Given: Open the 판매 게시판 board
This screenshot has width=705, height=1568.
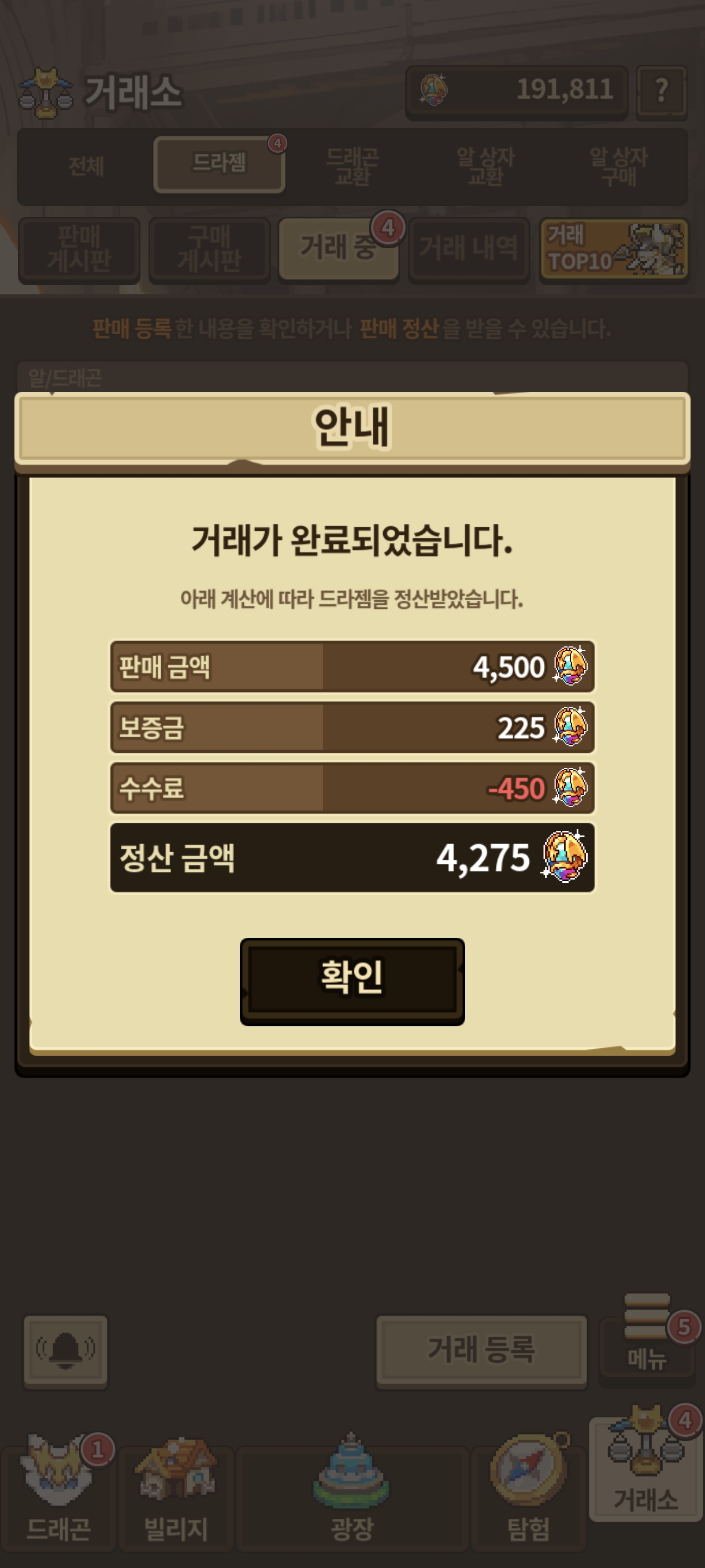Looking at the screenshot, I should [79, 250].
